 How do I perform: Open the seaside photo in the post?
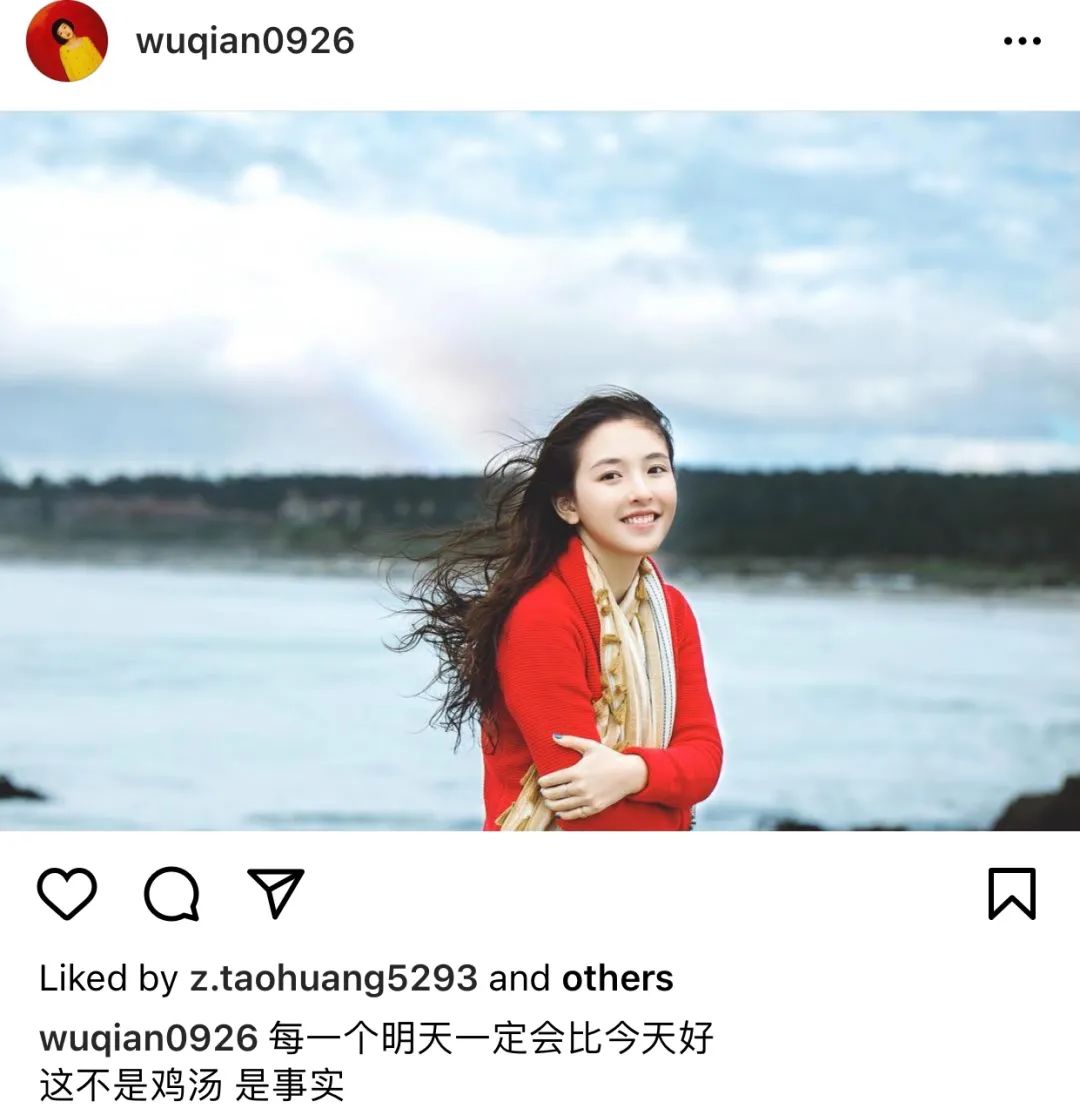[540, 470]
